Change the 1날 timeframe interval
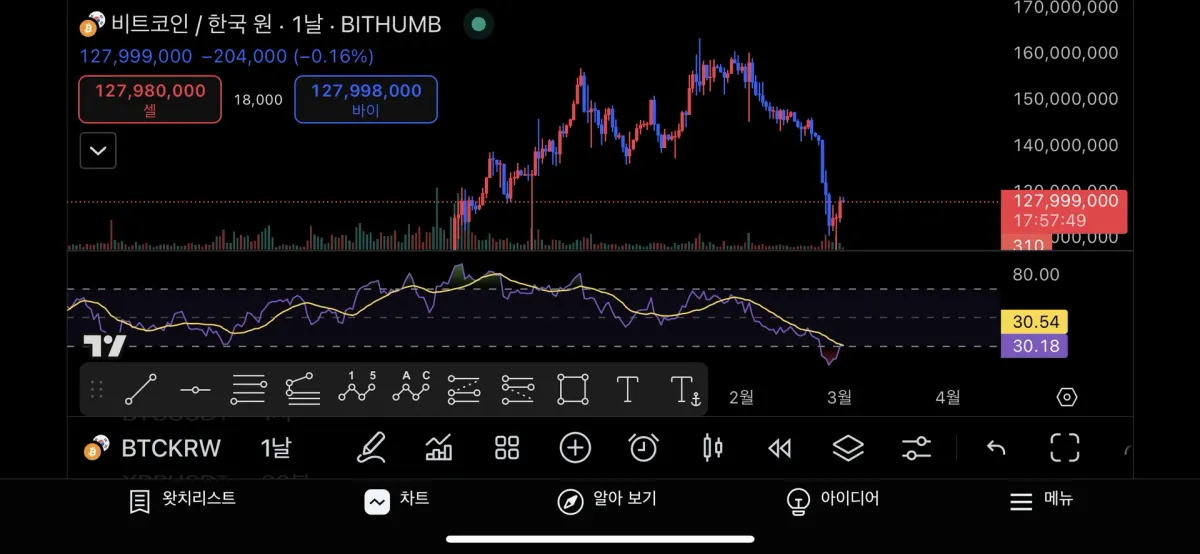Viewport: 1200px width, 554px height. (275, 449)
